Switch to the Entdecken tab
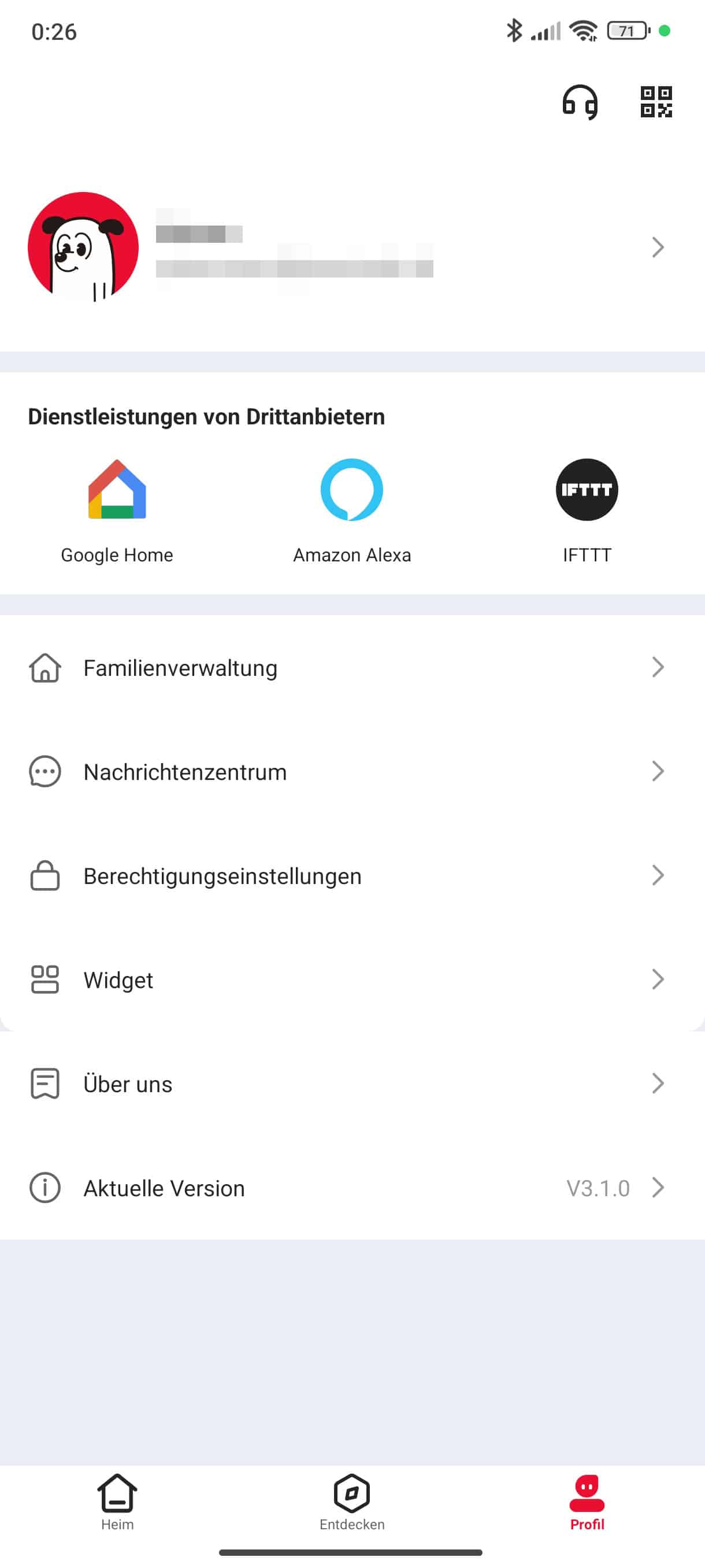This screenshot has height=1568, width=705. (351, 1502)
